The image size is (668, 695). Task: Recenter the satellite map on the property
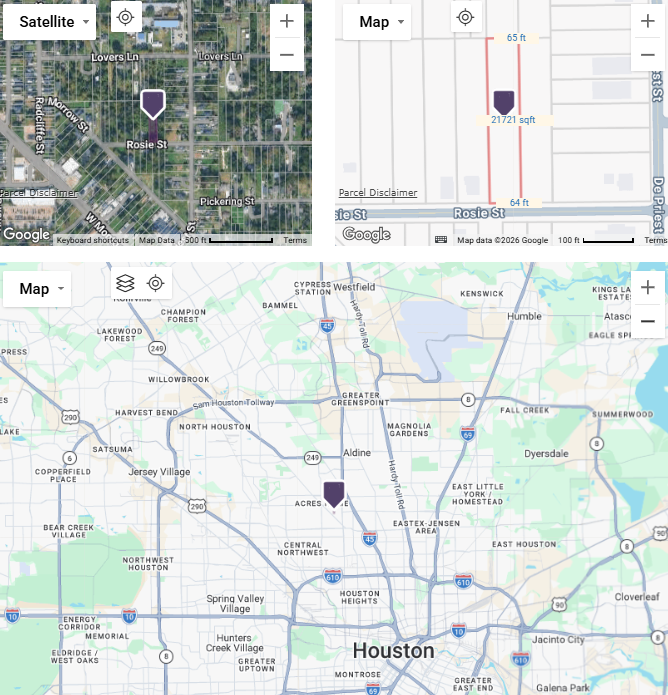125,17
